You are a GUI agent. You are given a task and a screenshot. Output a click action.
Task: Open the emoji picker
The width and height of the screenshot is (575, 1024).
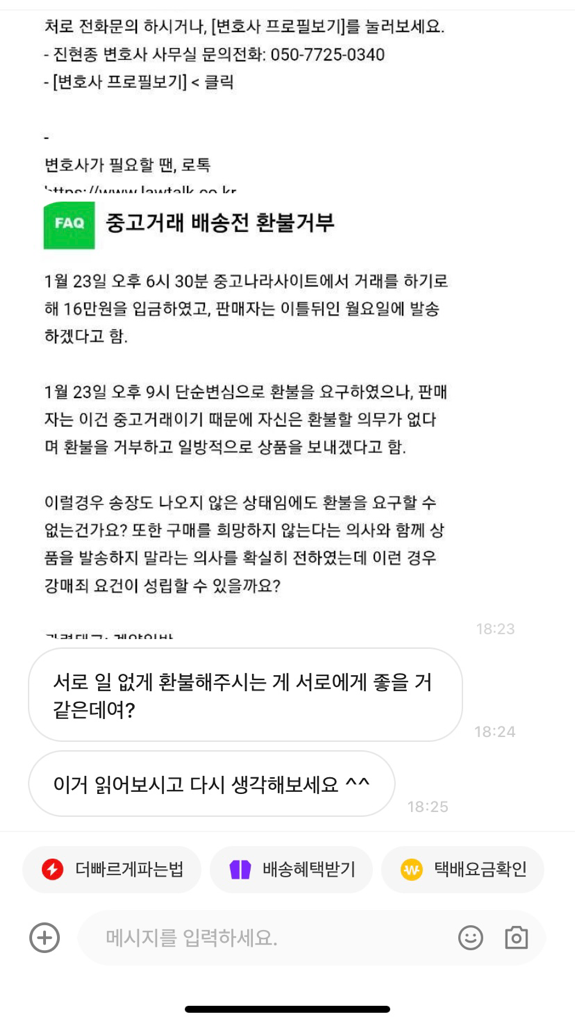pos(470,938)
